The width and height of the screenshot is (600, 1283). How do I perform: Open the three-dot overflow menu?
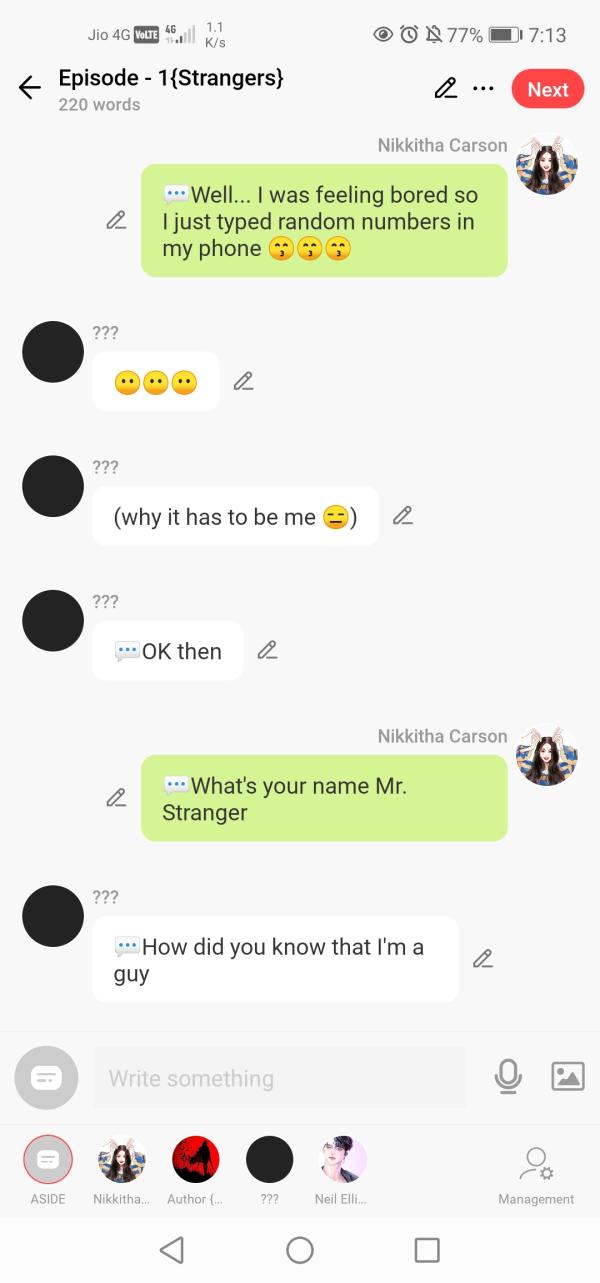[x=484, y=89]
